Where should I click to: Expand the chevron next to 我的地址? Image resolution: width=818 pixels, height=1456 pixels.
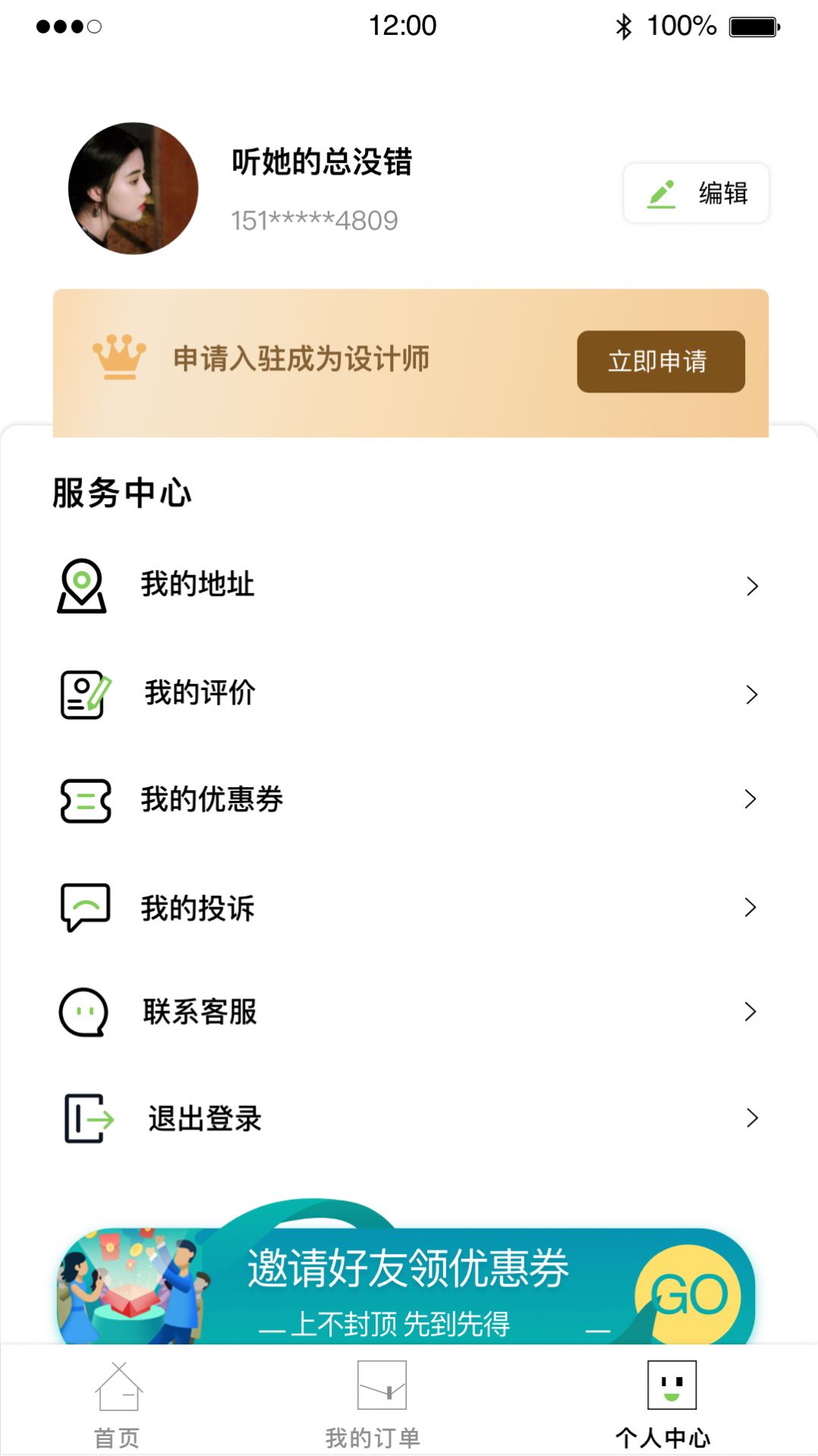point(752,585)
